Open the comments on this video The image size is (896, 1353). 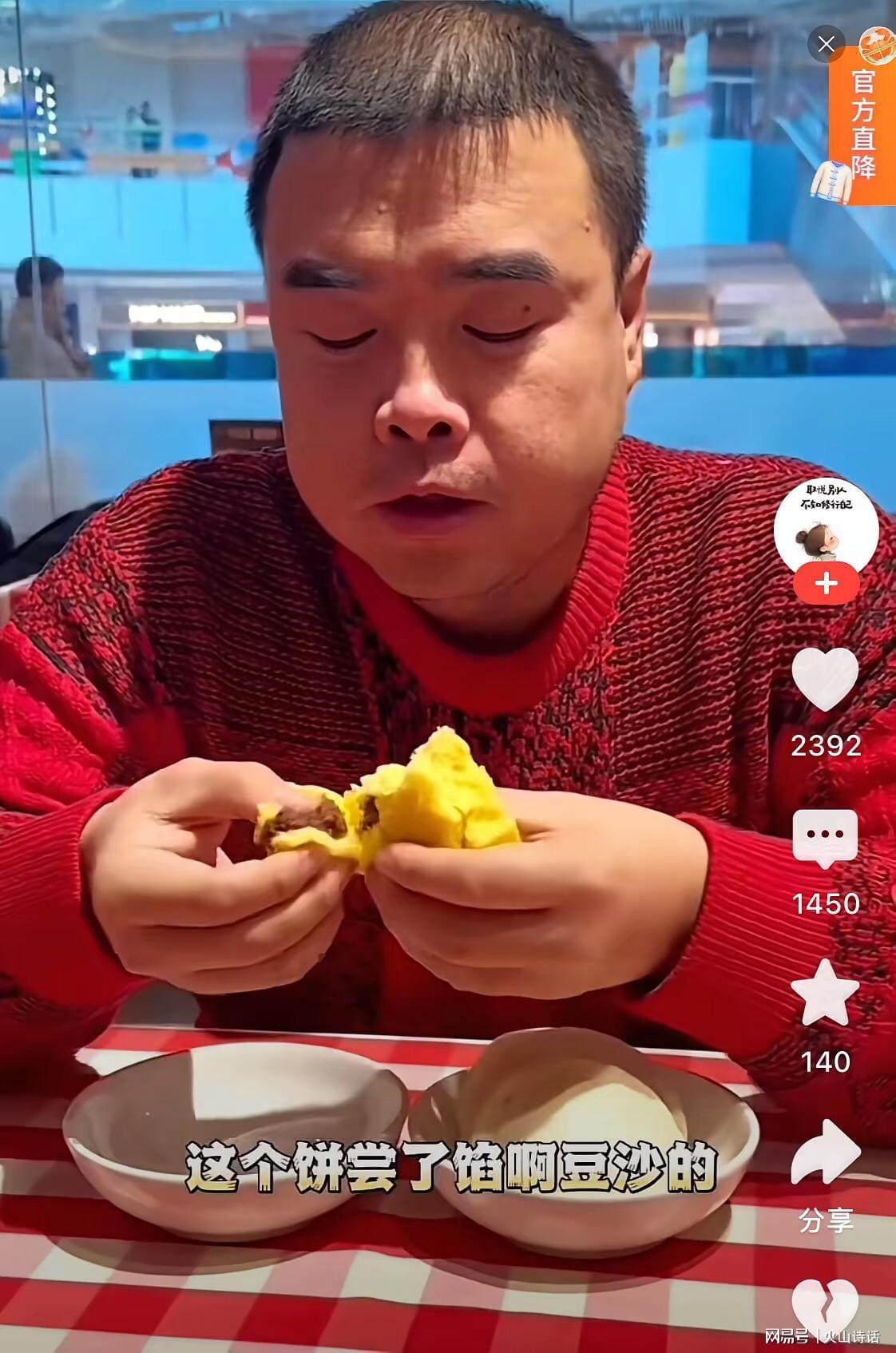click(x=825, y=839)
